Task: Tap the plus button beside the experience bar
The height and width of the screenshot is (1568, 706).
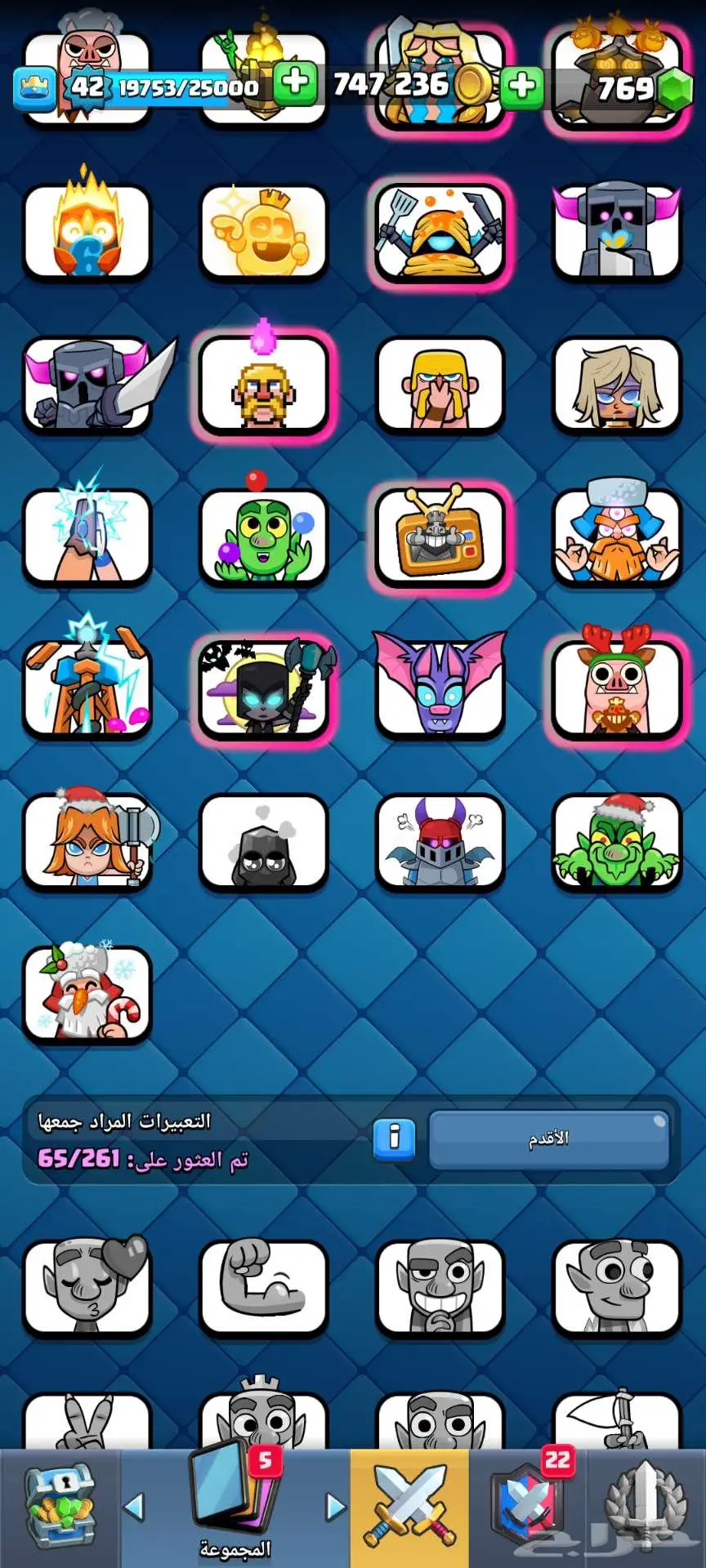Action: (x=295, y=83)
